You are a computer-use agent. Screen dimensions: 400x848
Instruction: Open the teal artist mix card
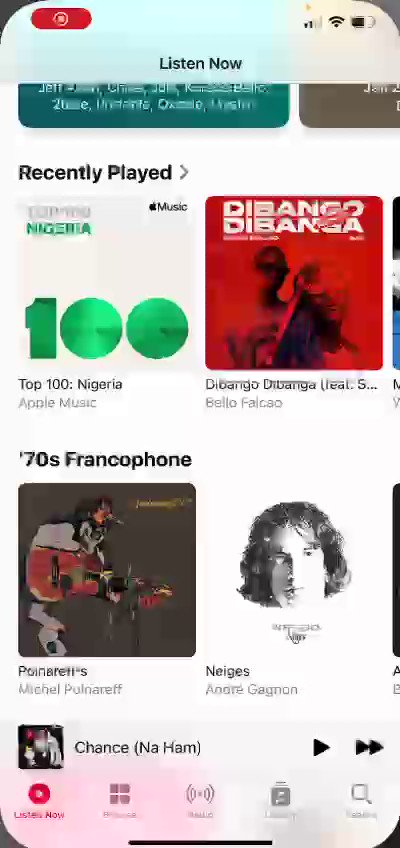pyautogui.click(x=154, y=105)
